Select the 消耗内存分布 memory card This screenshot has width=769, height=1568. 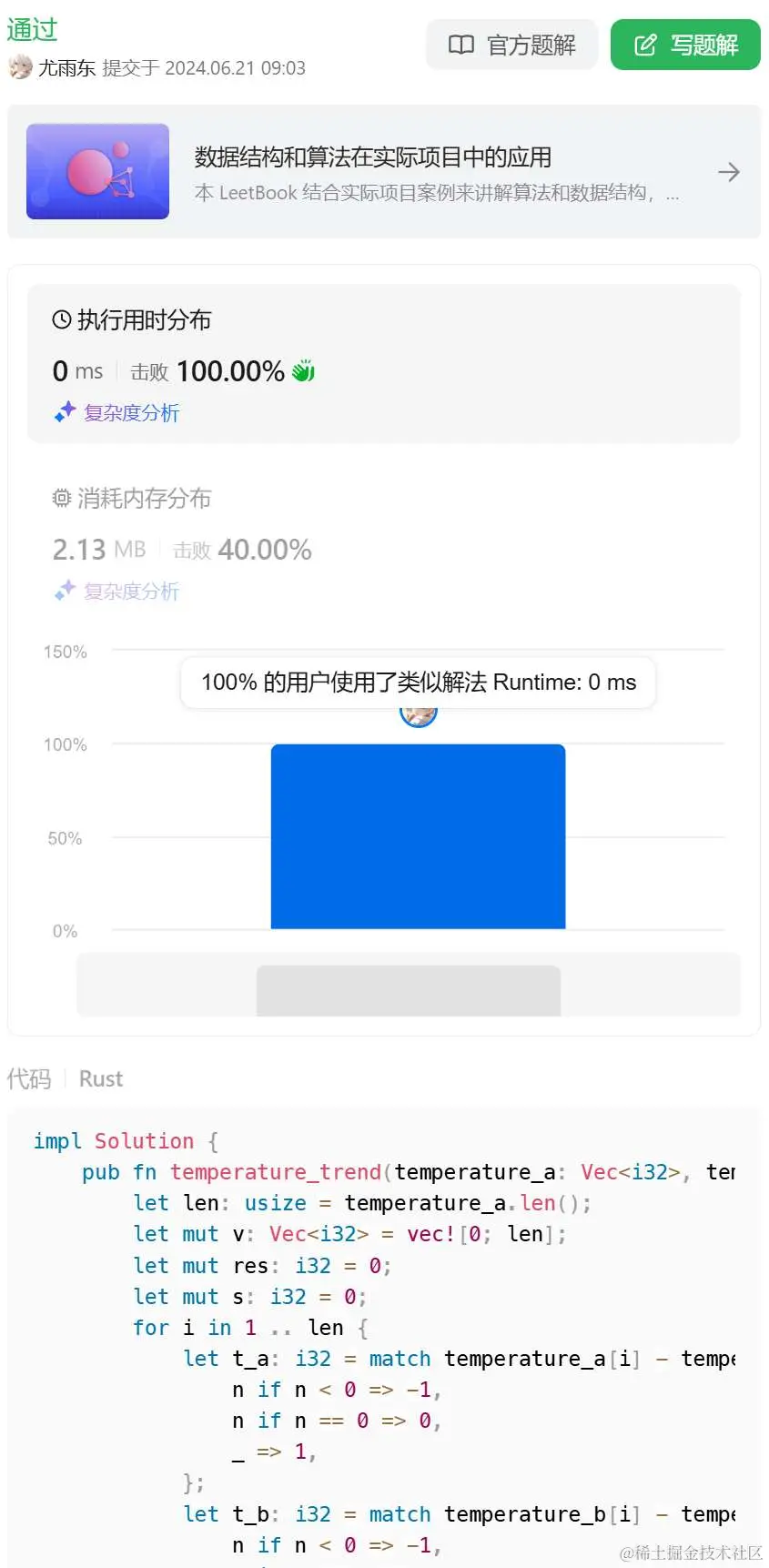[384, 542]
